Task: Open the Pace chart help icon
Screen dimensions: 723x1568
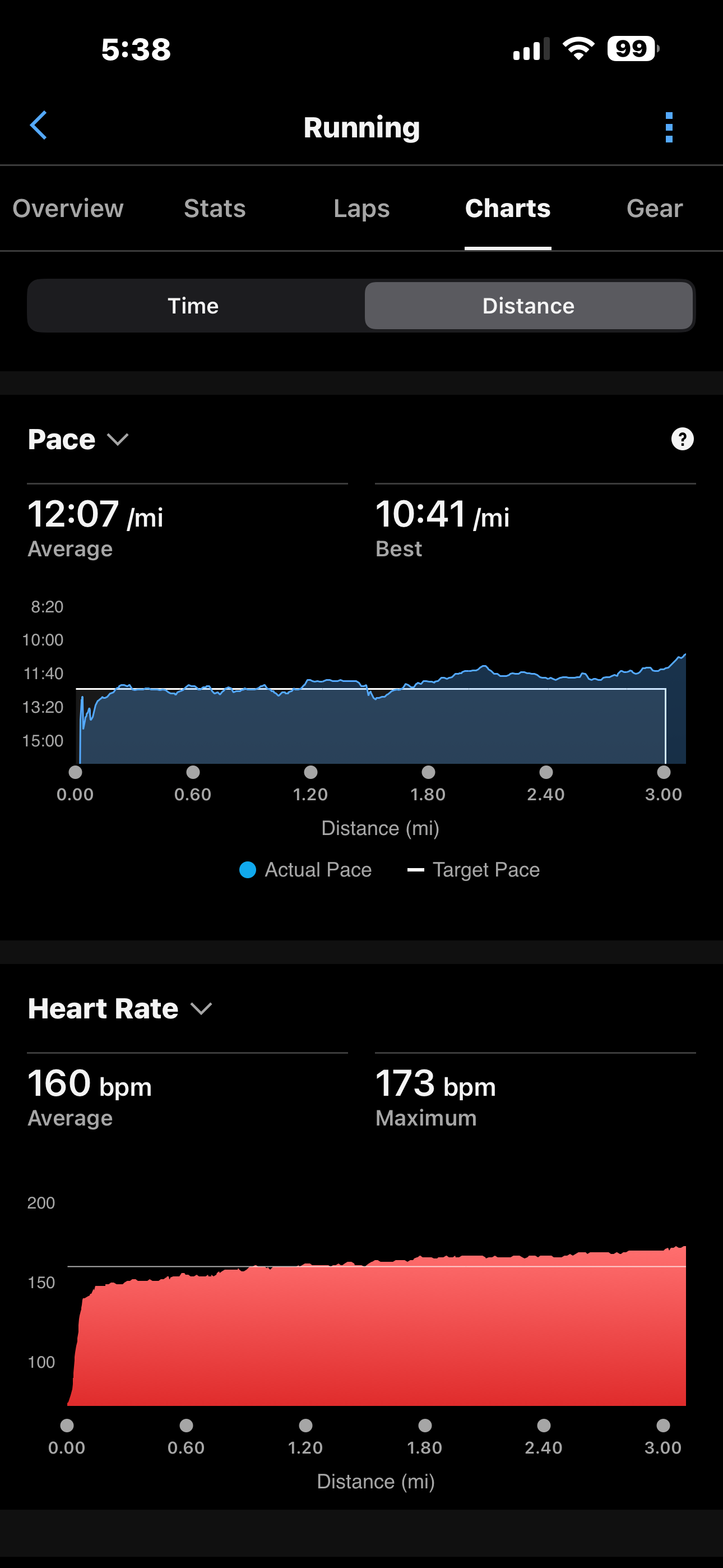Action: 682,439
